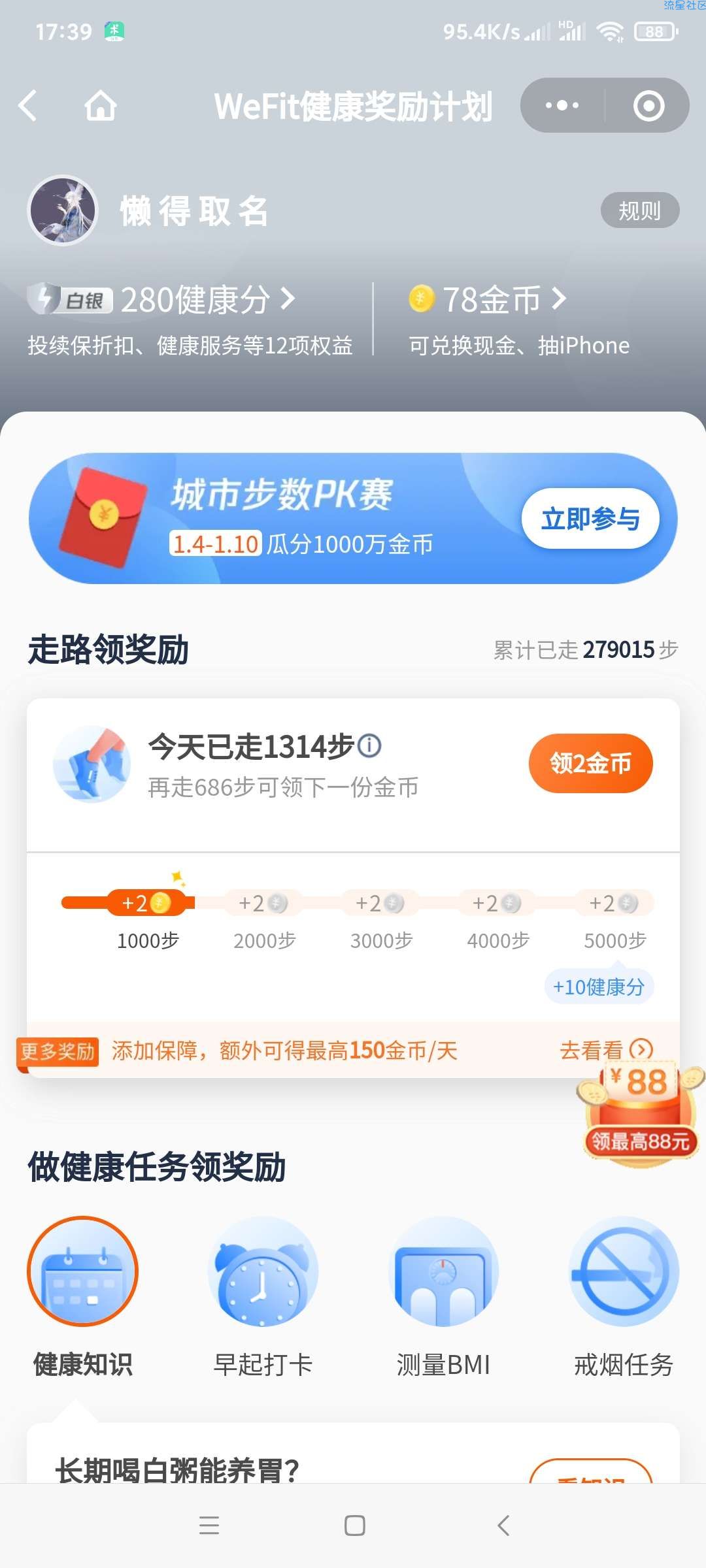This screenshot has width=706, height=1568.
Task: Select the 早起打卡 task
Action: click(x=263, y=1271)
